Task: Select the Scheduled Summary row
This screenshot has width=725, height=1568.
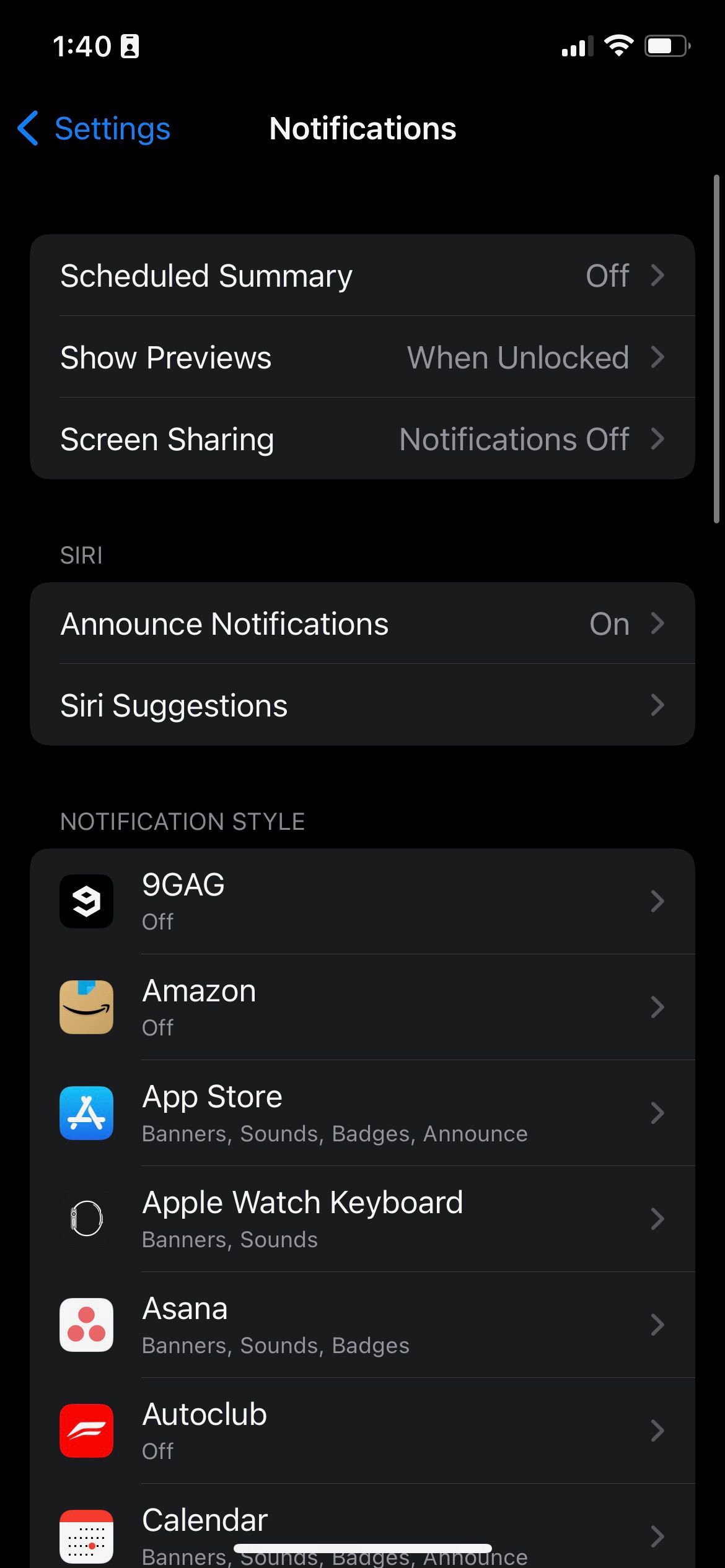Action: click(x=362, y=276)
